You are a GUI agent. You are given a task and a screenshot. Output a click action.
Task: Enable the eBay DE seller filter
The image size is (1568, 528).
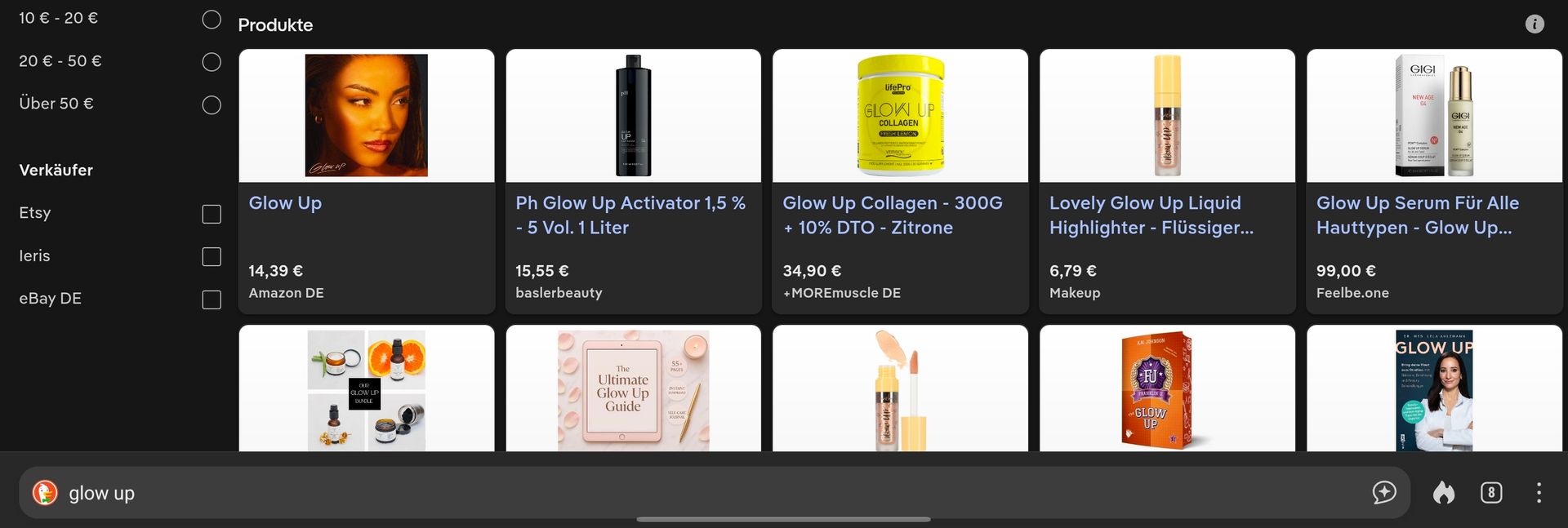[x=211, y=299]
